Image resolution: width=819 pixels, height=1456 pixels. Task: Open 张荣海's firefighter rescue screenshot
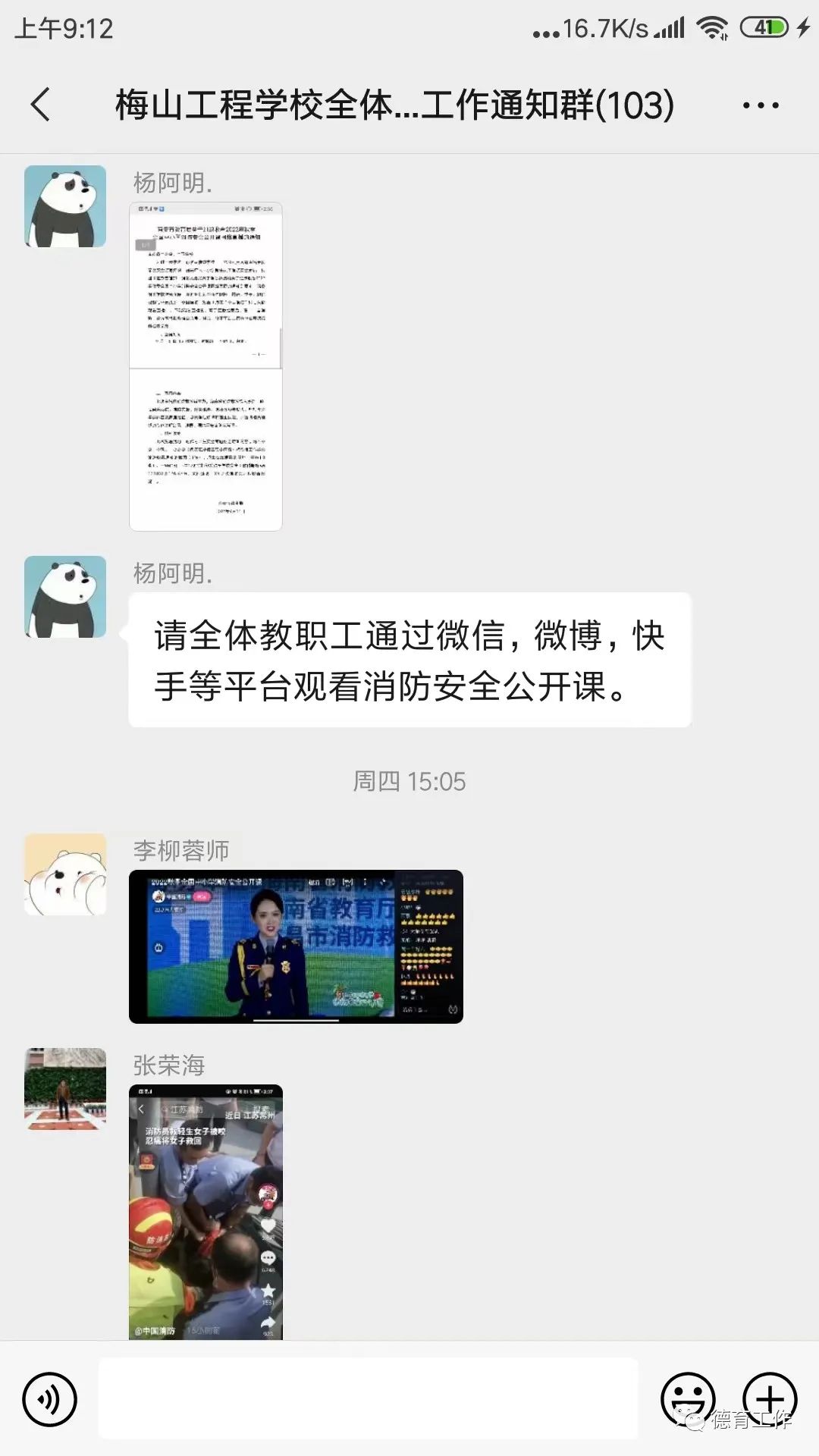206,1212
